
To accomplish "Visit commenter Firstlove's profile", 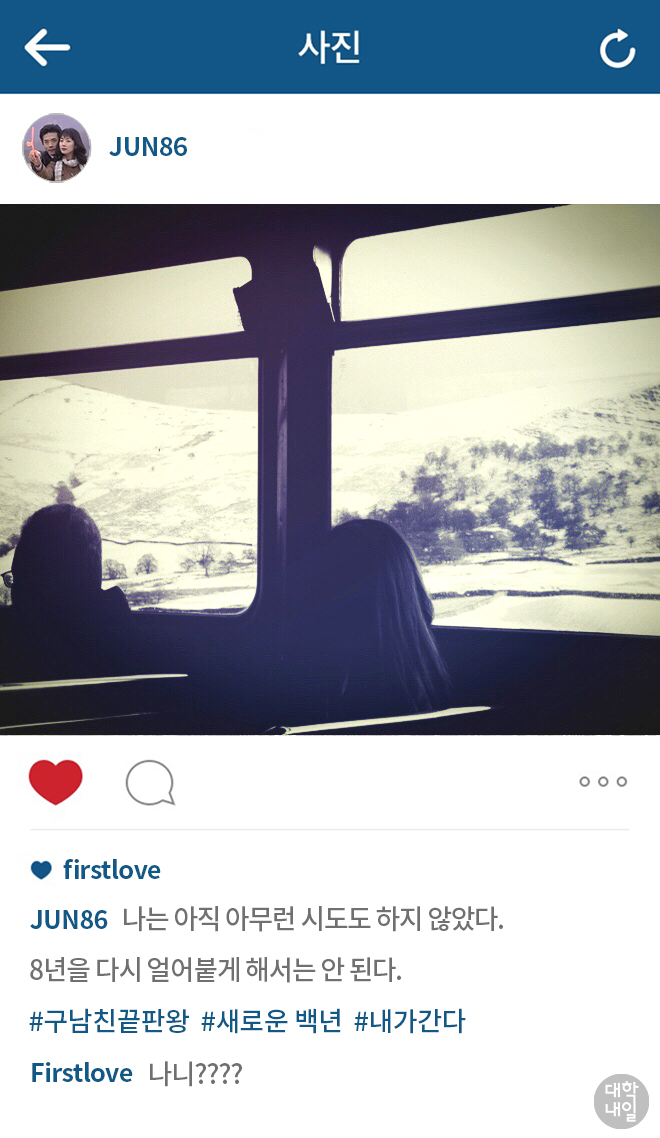I will coord(82,1074).
